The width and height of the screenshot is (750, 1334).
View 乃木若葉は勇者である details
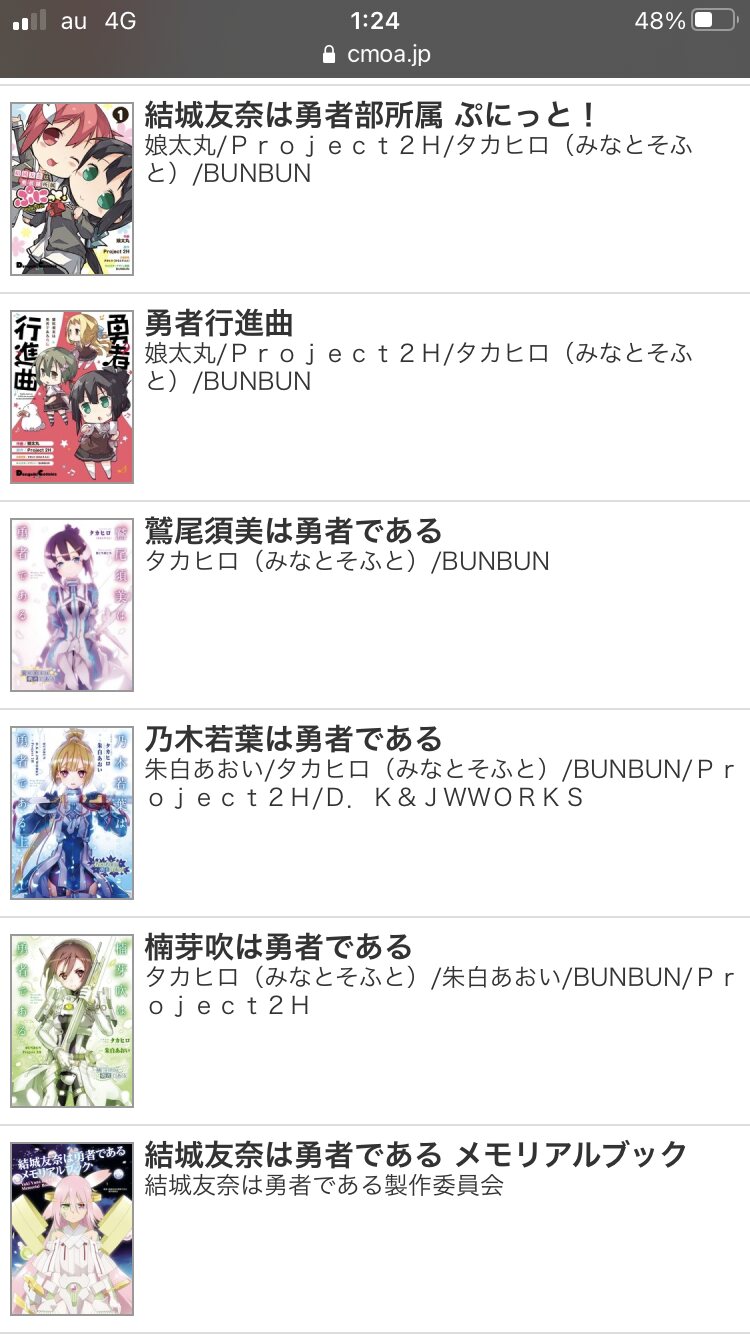pyautogui.click(x=294, y=739)
